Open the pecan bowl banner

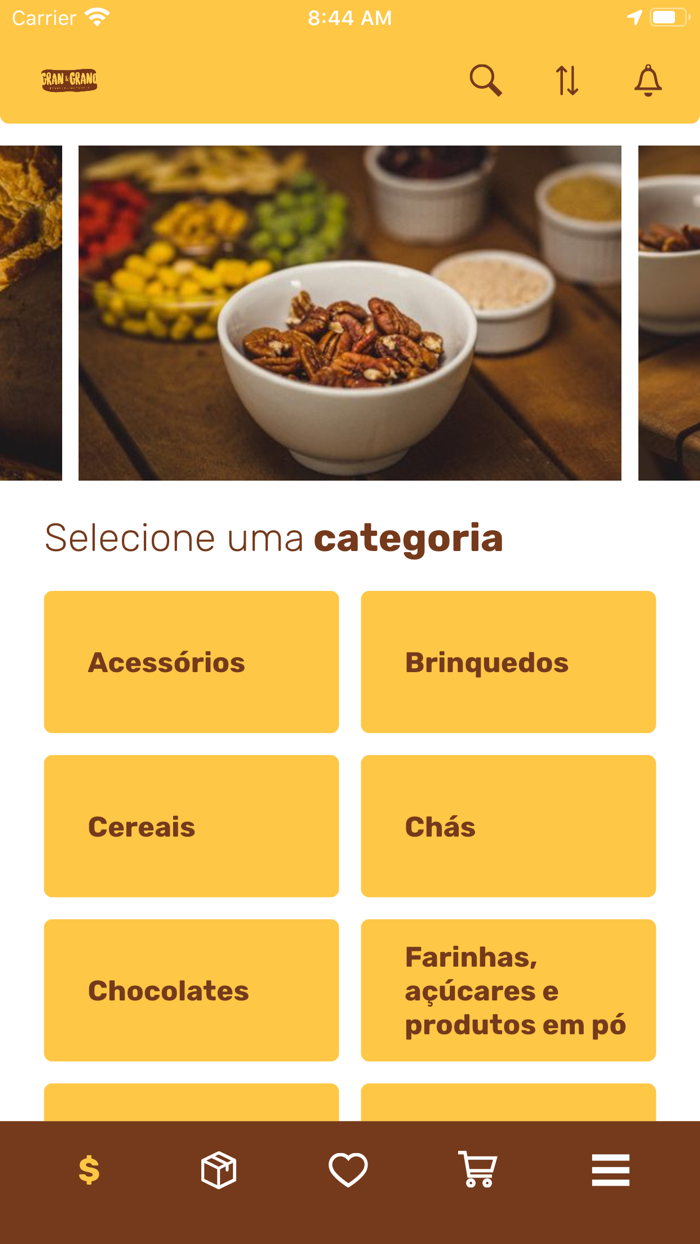pyautogui.click(x=350, y=313)
